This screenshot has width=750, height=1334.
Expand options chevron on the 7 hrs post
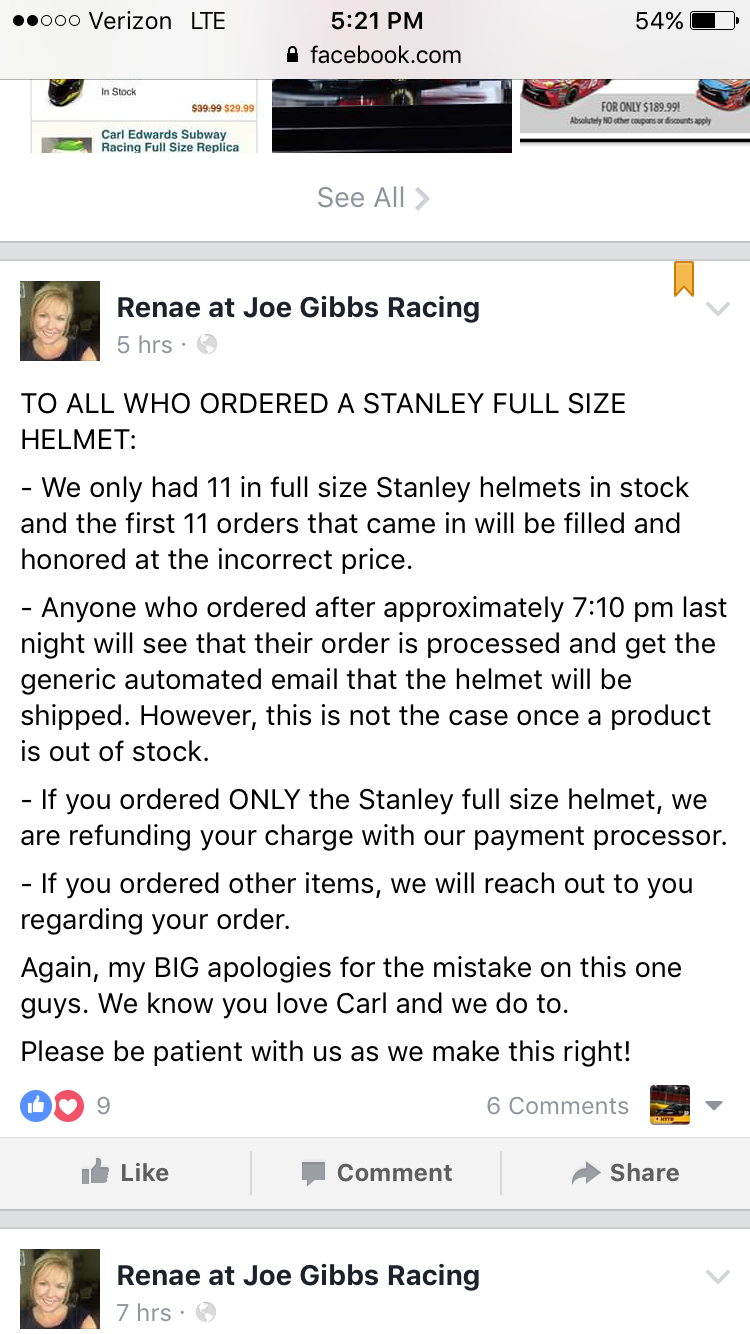718,1277
